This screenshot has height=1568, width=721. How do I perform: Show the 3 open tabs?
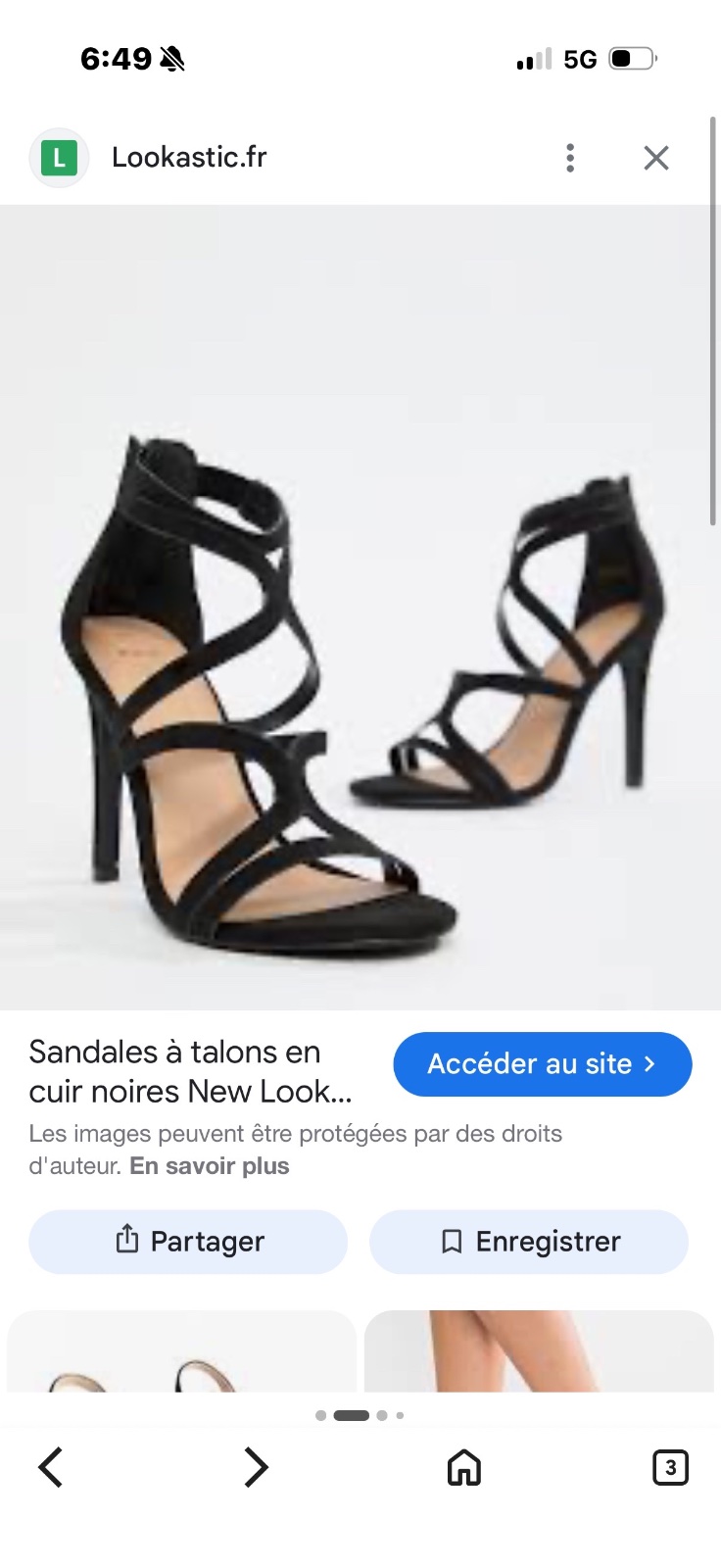[671, 1467]
